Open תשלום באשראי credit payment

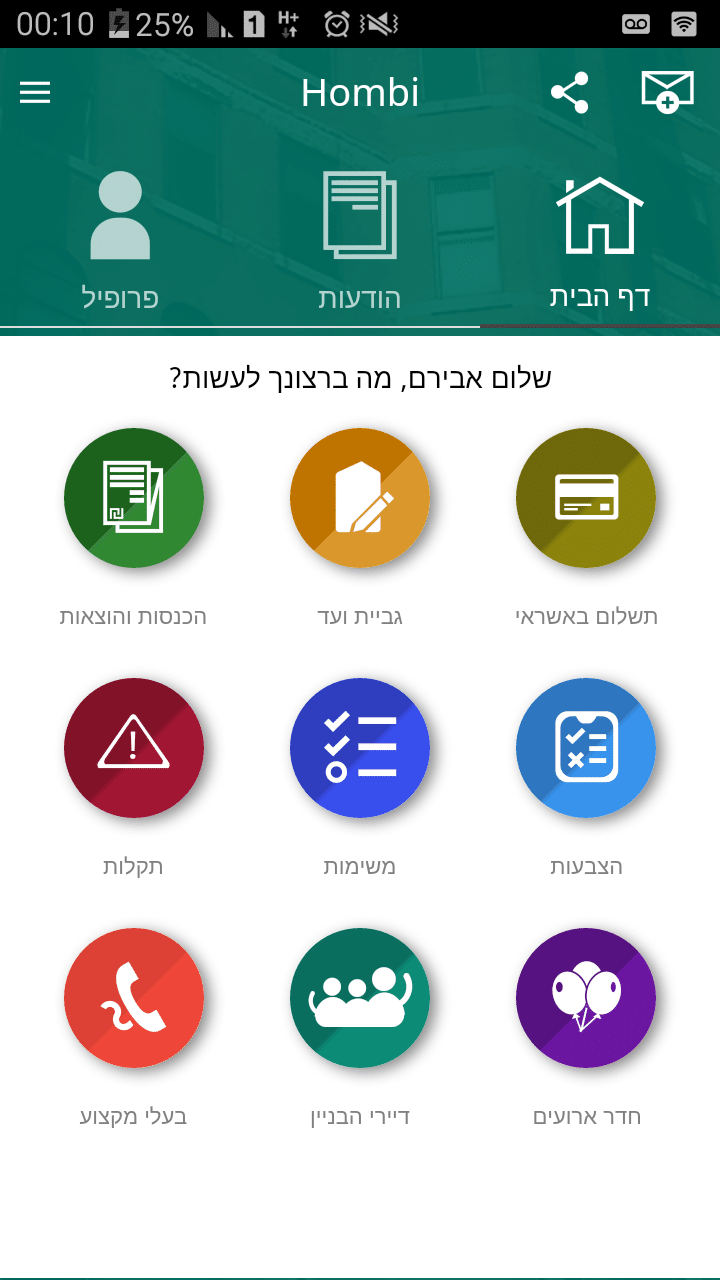[586, 498]
